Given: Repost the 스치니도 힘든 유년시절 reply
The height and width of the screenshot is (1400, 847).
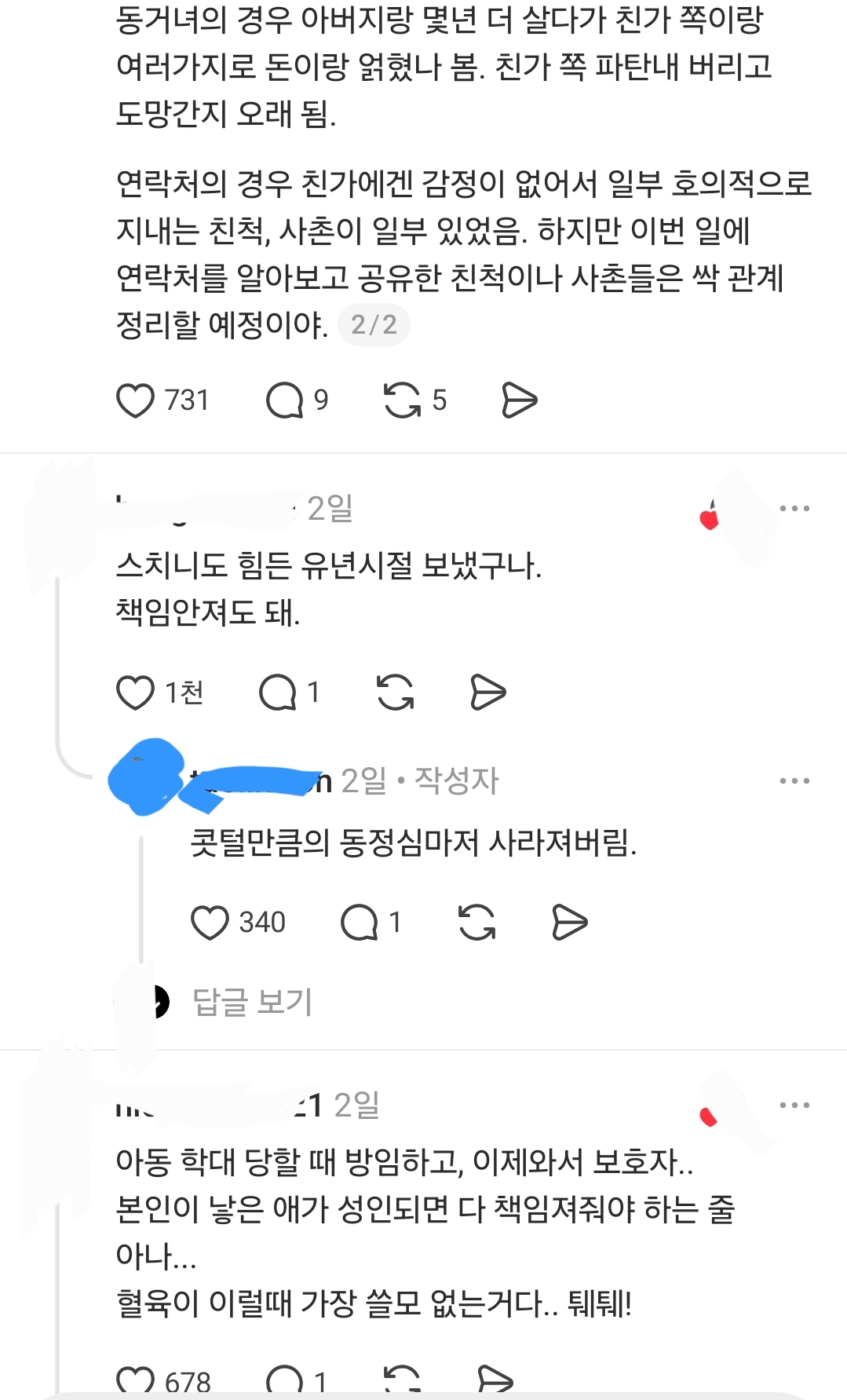Looking at the screenshot, I should coord(395,693).
